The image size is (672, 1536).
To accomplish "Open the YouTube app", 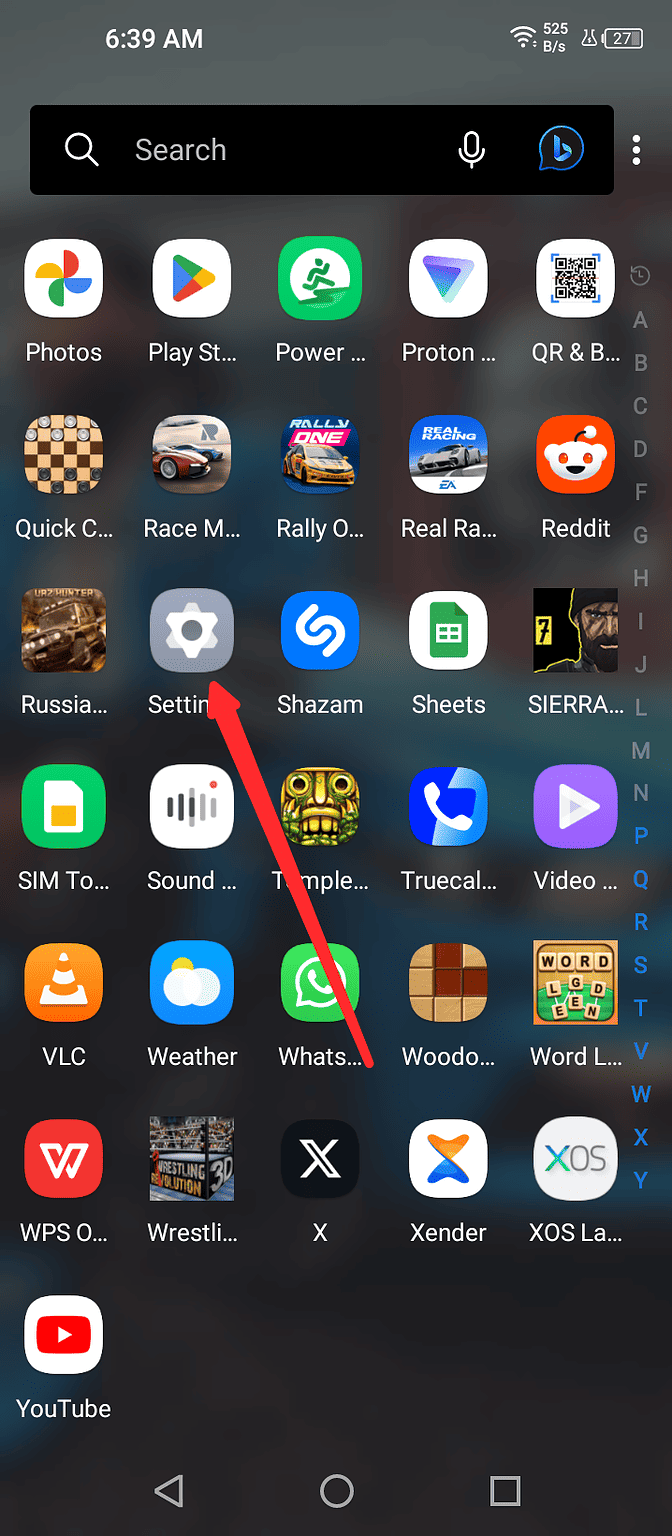I will [x=64, y=1335].
